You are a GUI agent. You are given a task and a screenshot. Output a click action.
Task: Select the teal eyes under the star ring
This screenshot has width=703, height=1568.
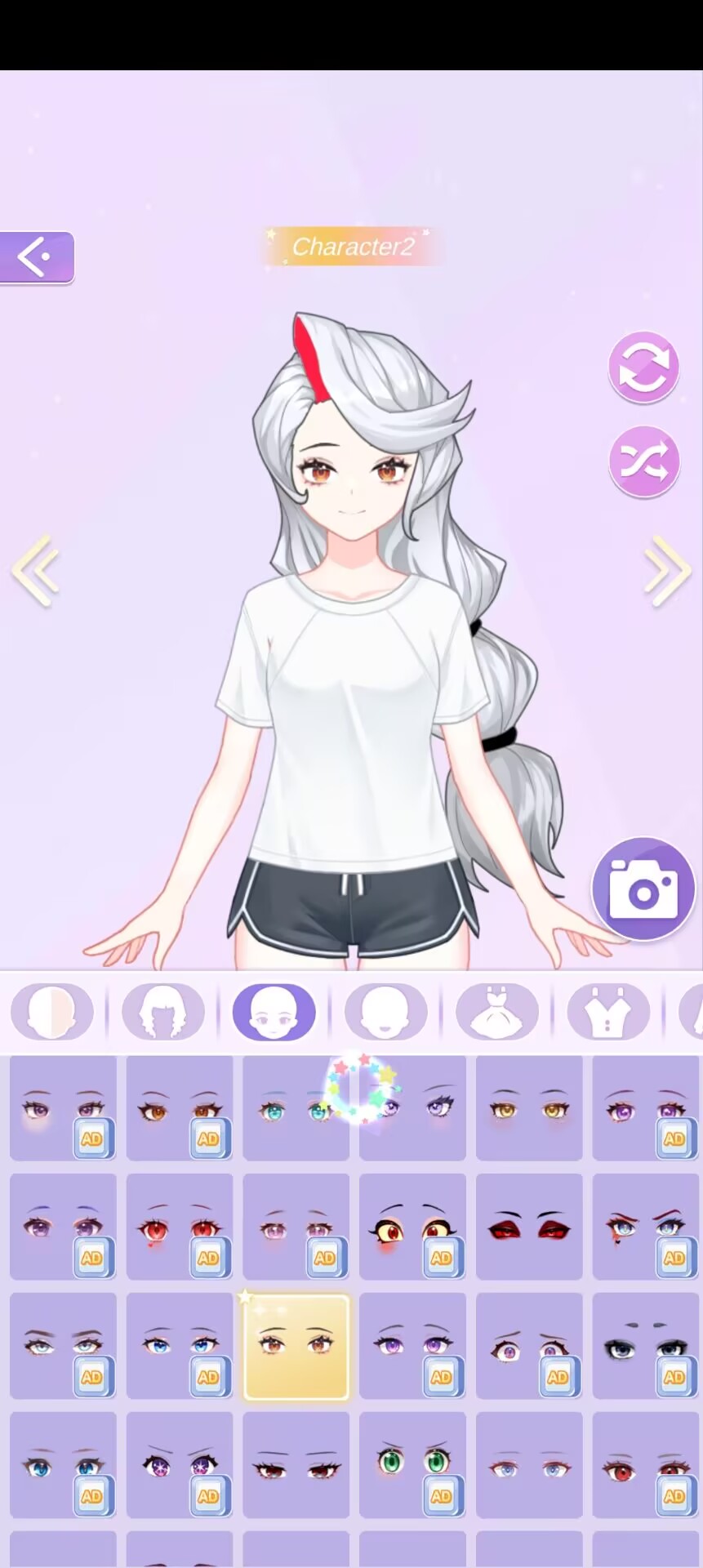pyautogui.click(x=295, y=1108)
